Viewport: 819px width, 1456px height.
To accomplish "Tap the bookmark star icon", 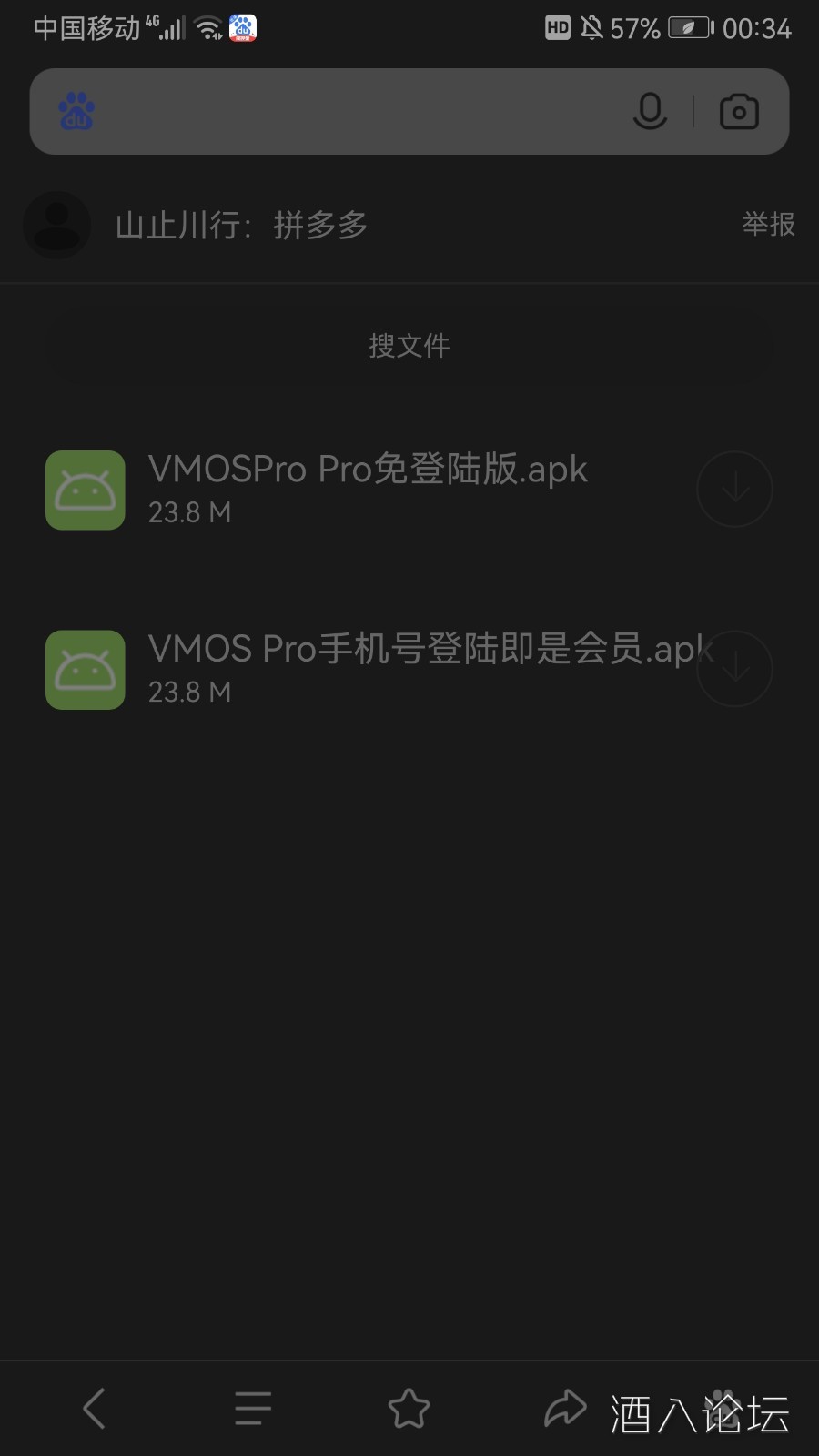I will (409, 1408).
